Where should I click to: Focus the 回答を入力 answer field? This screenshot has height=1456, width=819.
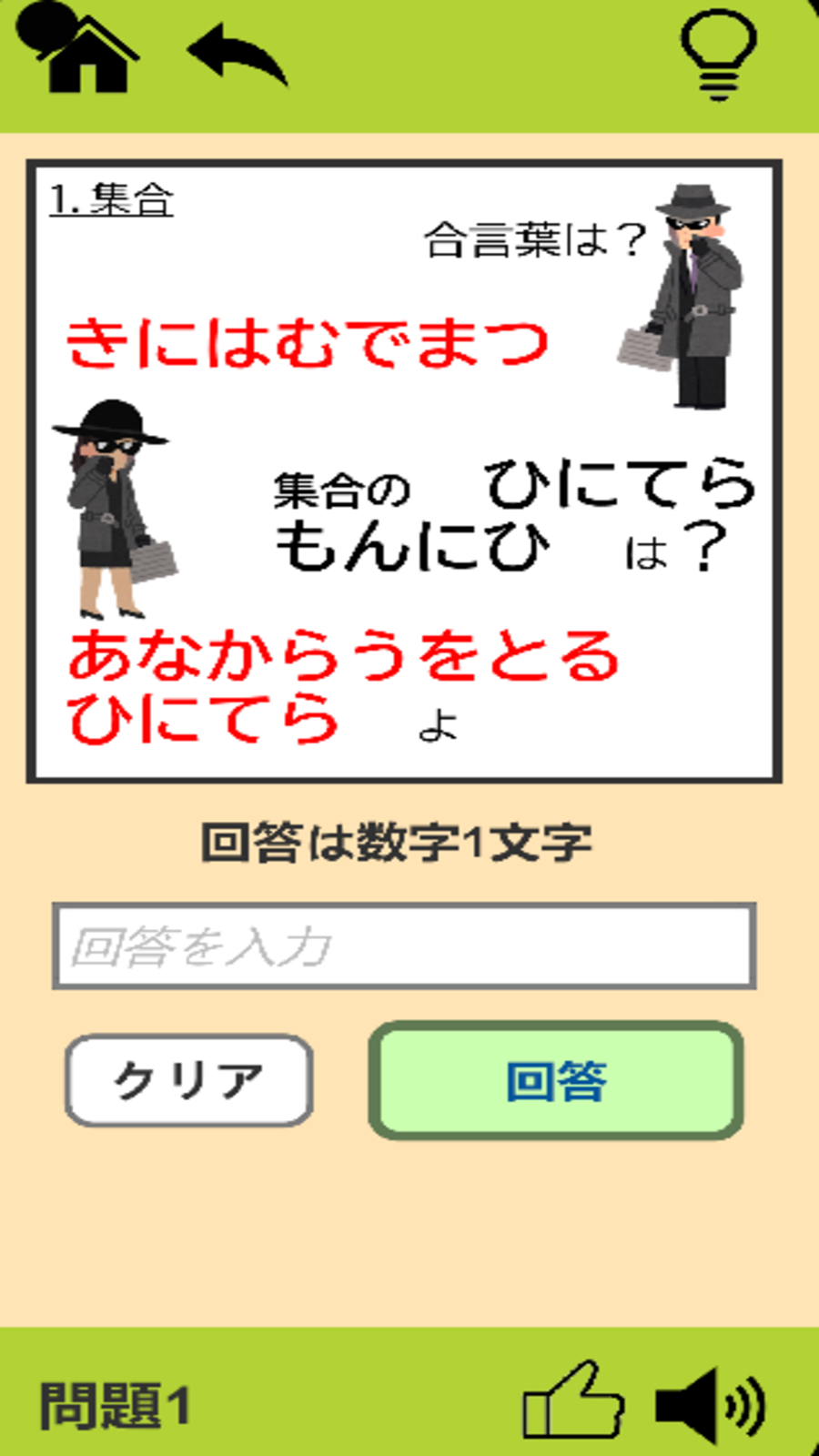[404, 946]
